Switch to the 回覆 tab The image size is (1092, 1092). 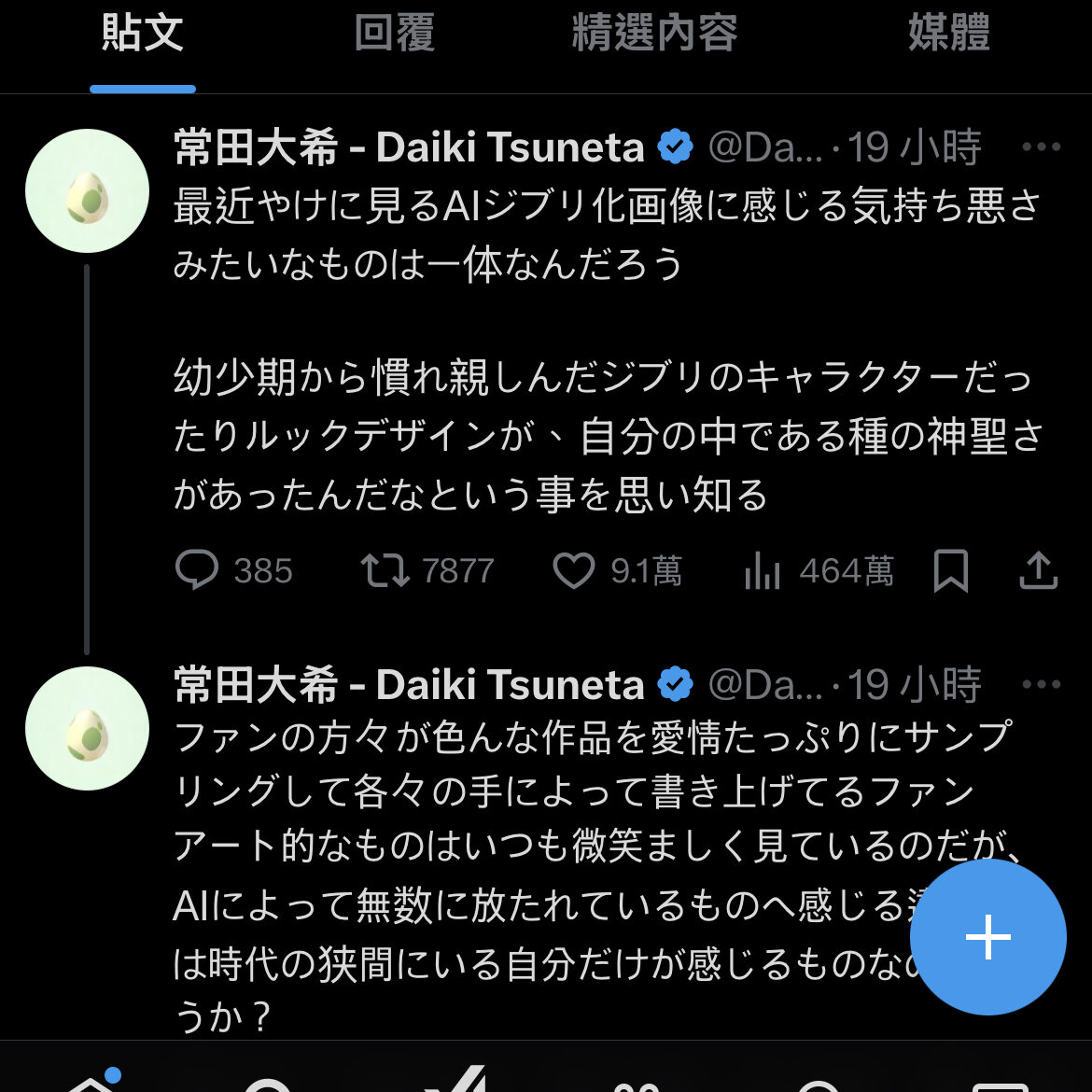pos(394,34)
